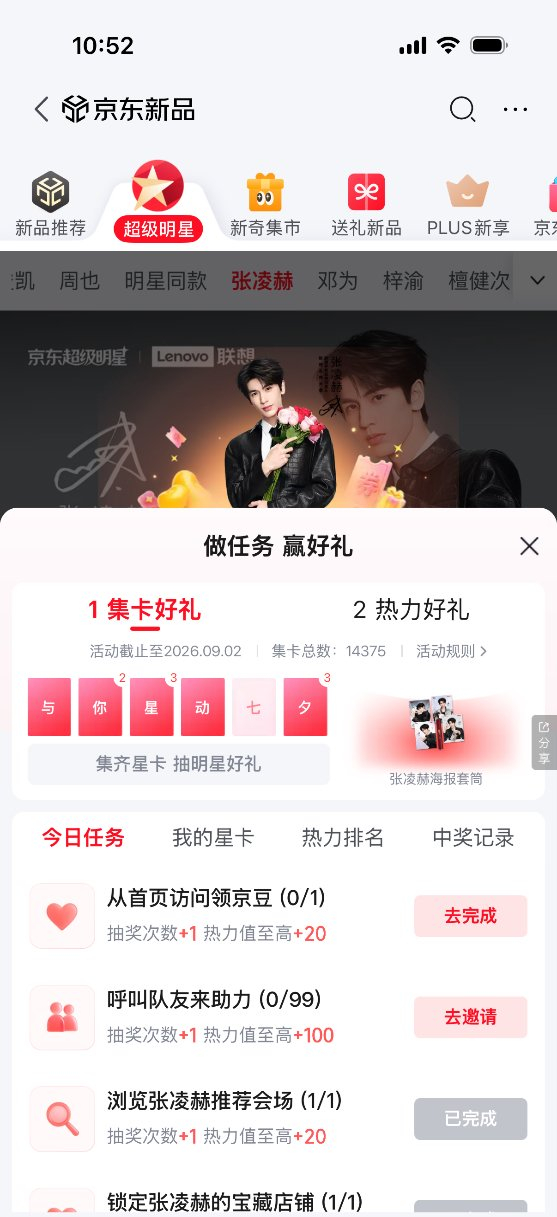
Task: Switch to 新奇集市 tab
Action: (x=265, y=205)
